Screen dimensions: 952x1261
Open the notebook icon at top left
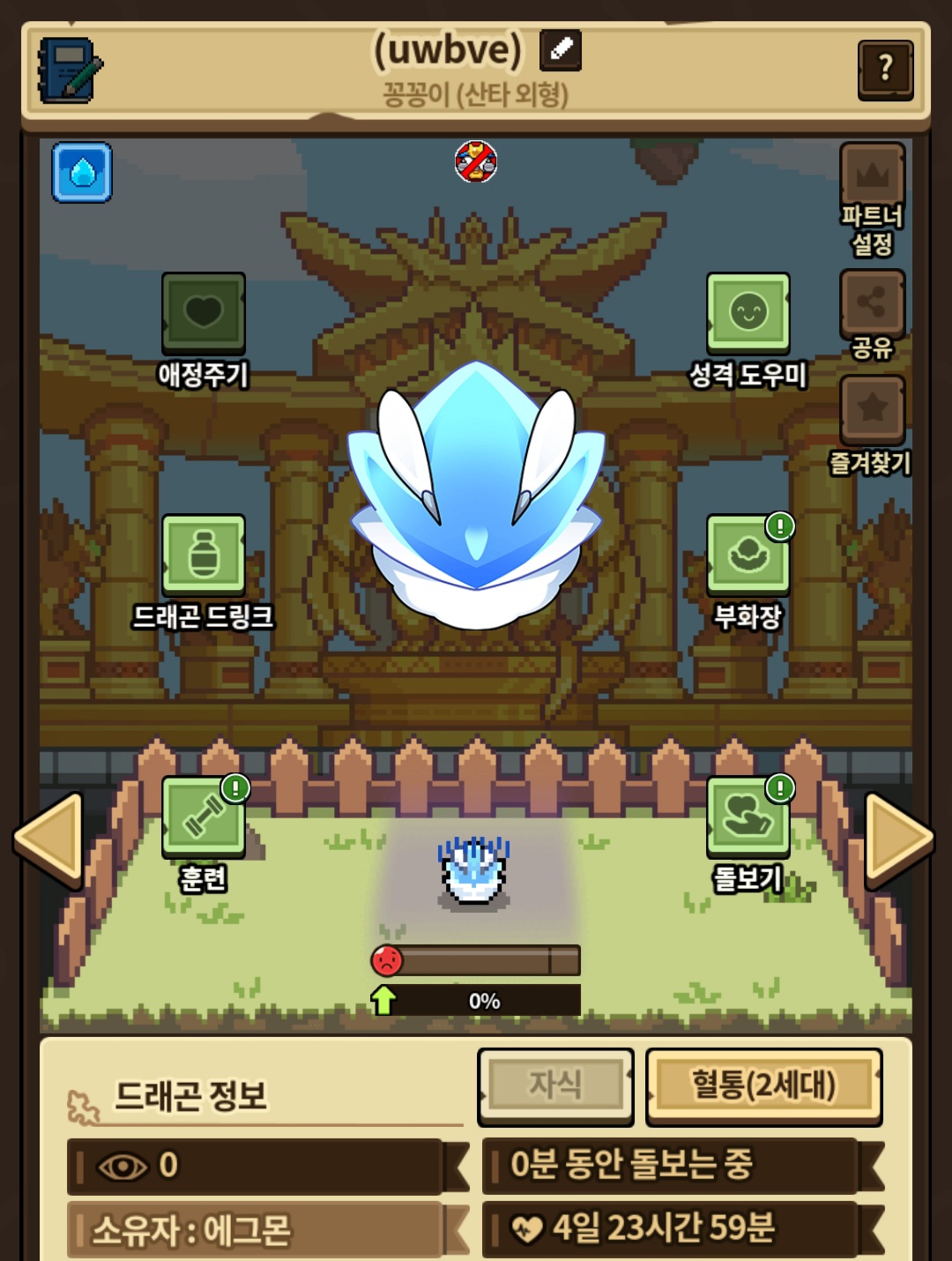[x=70, y=71]
